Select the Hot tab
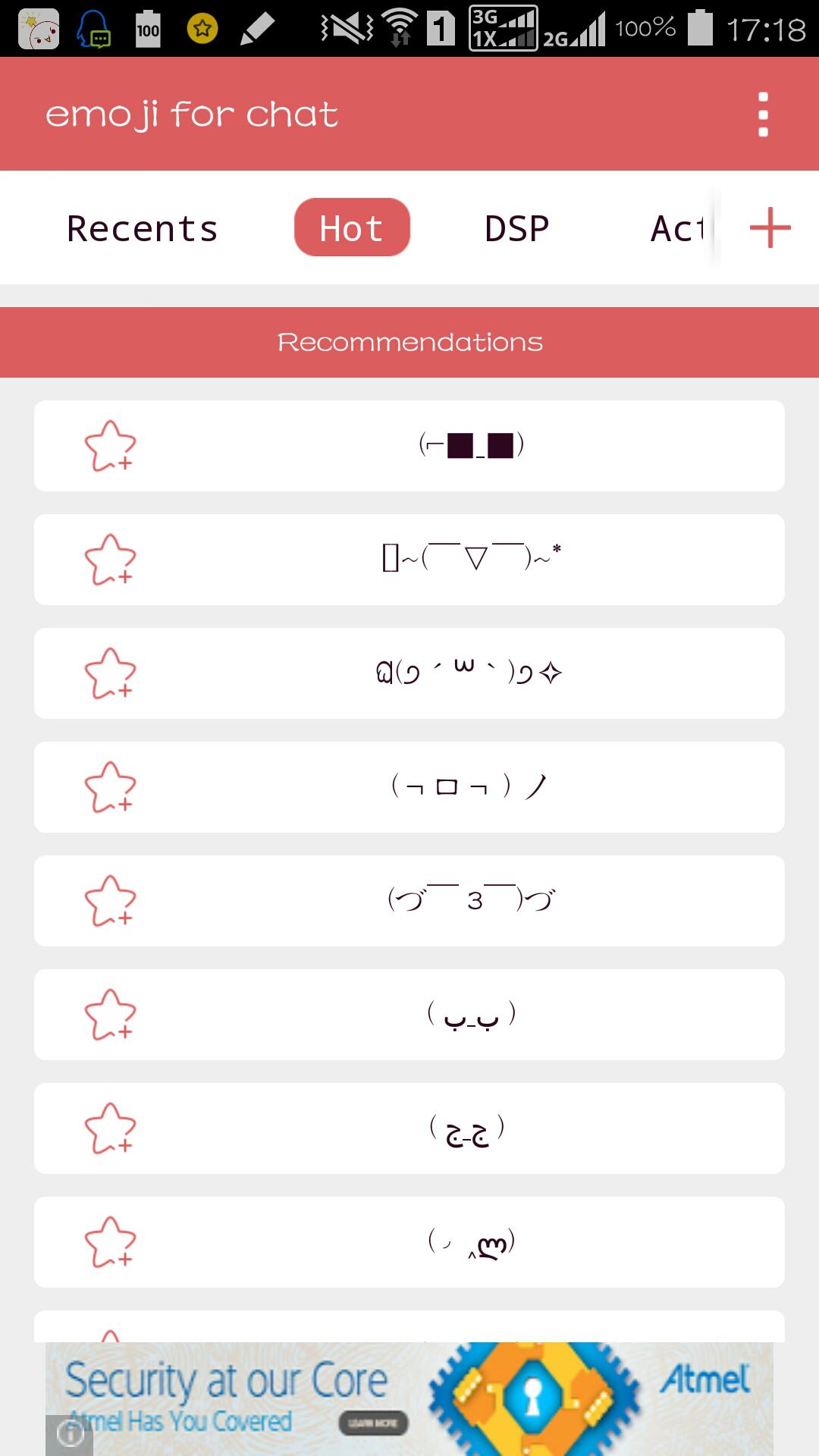819x1456 pixels. coord(351,227)
